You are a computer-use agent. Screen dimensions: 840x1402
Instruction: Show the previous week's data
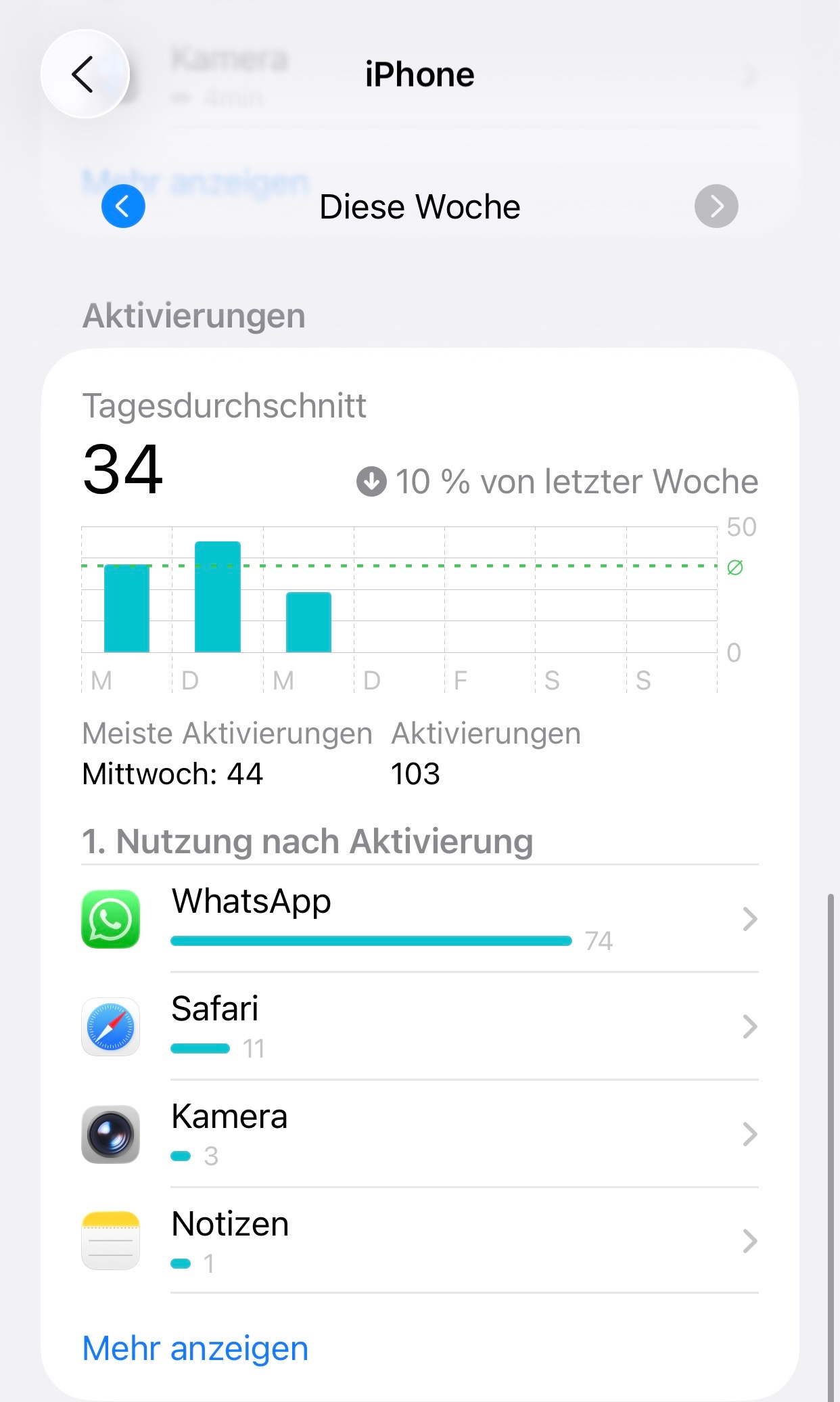click(x=123, y=206)
